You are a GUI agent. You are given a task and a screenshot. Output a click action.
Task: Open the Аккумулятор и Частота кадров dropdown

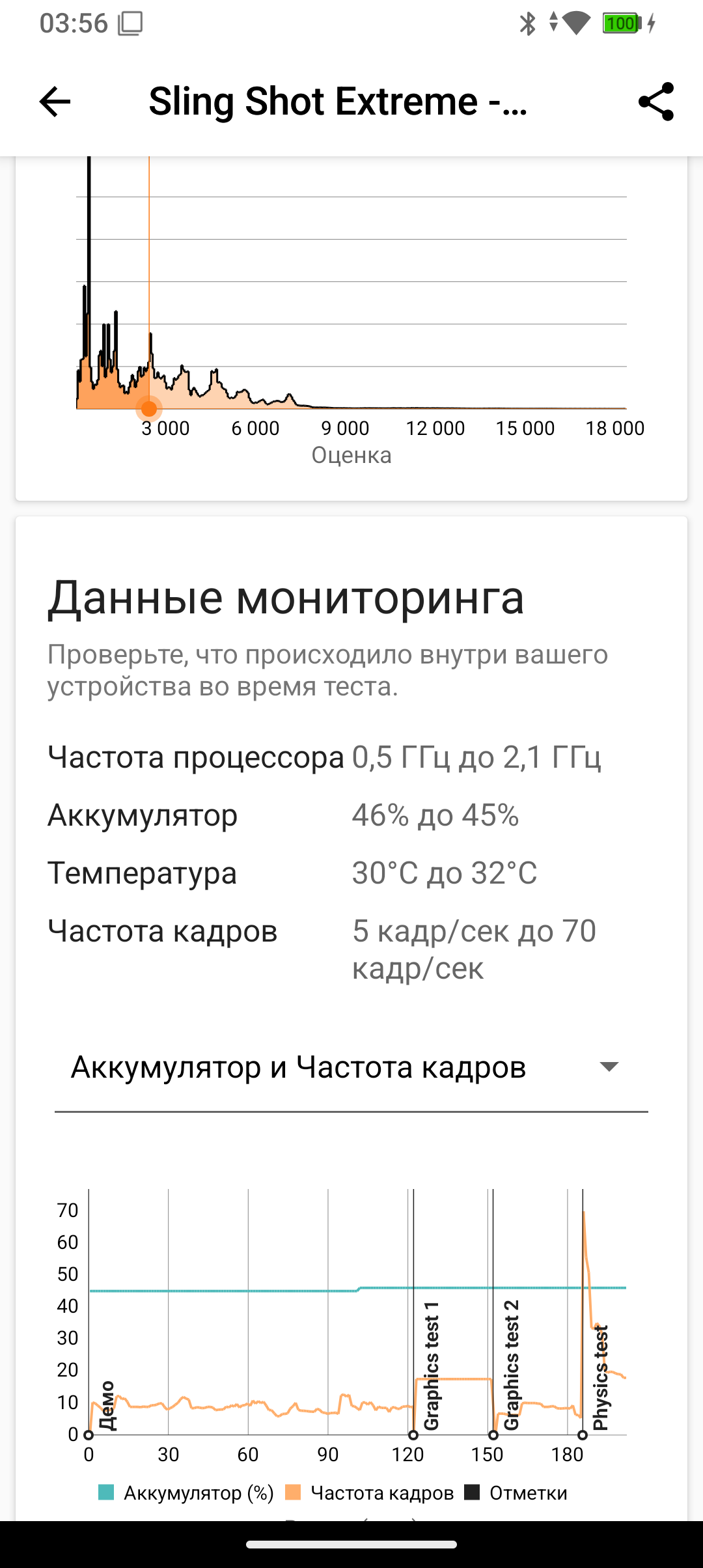coord(351,1067)
